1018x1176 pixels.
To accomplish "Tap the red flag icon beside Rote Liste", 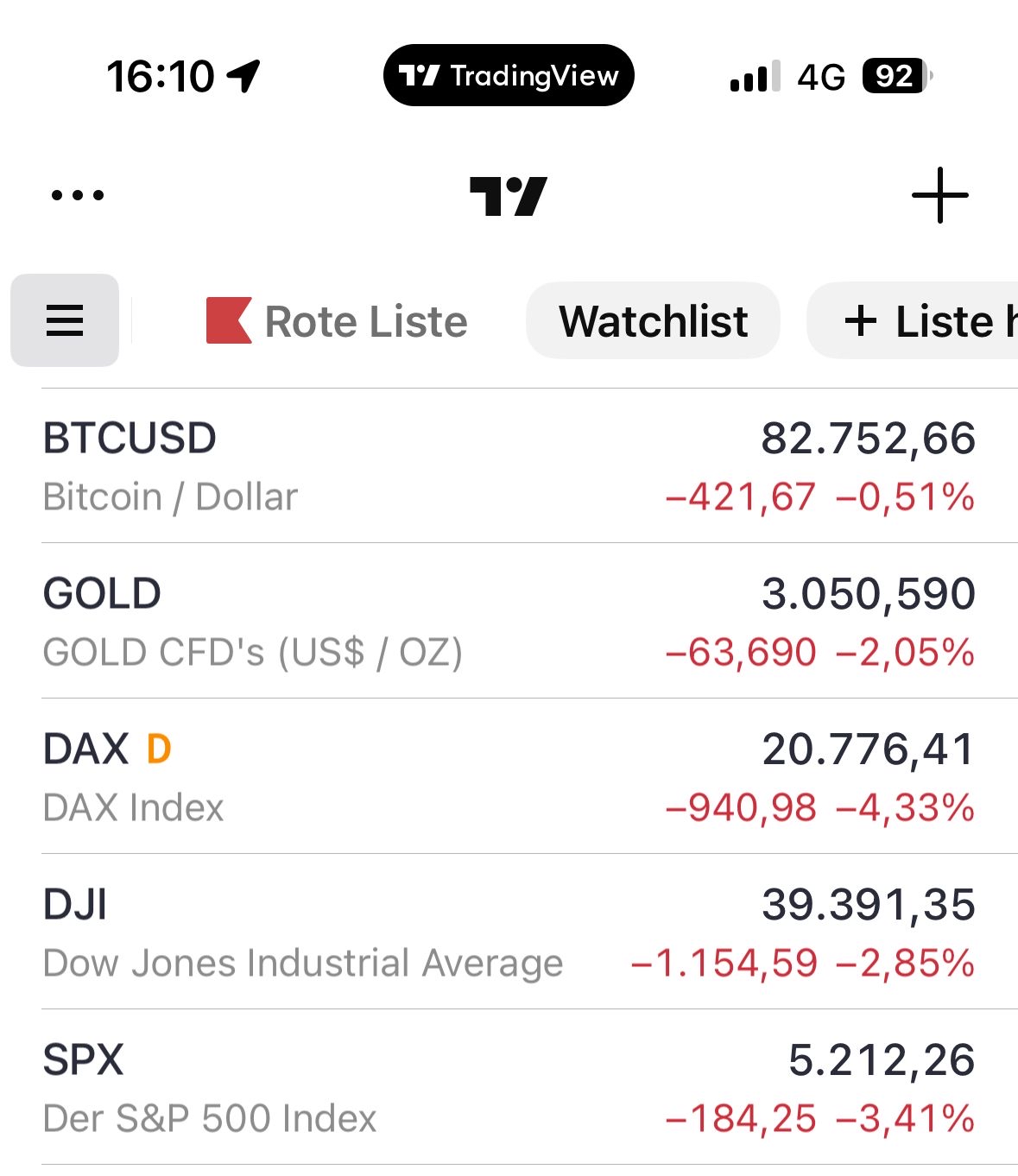I will [228, 319].
